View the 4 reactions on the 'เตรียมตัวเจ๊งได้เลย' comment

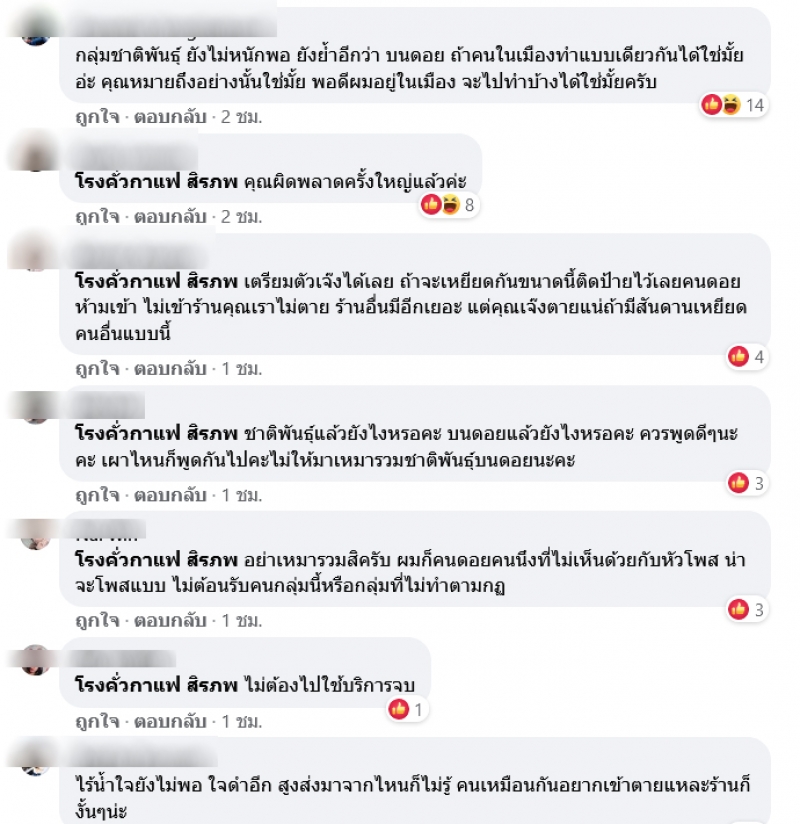[x=748, y=356]
